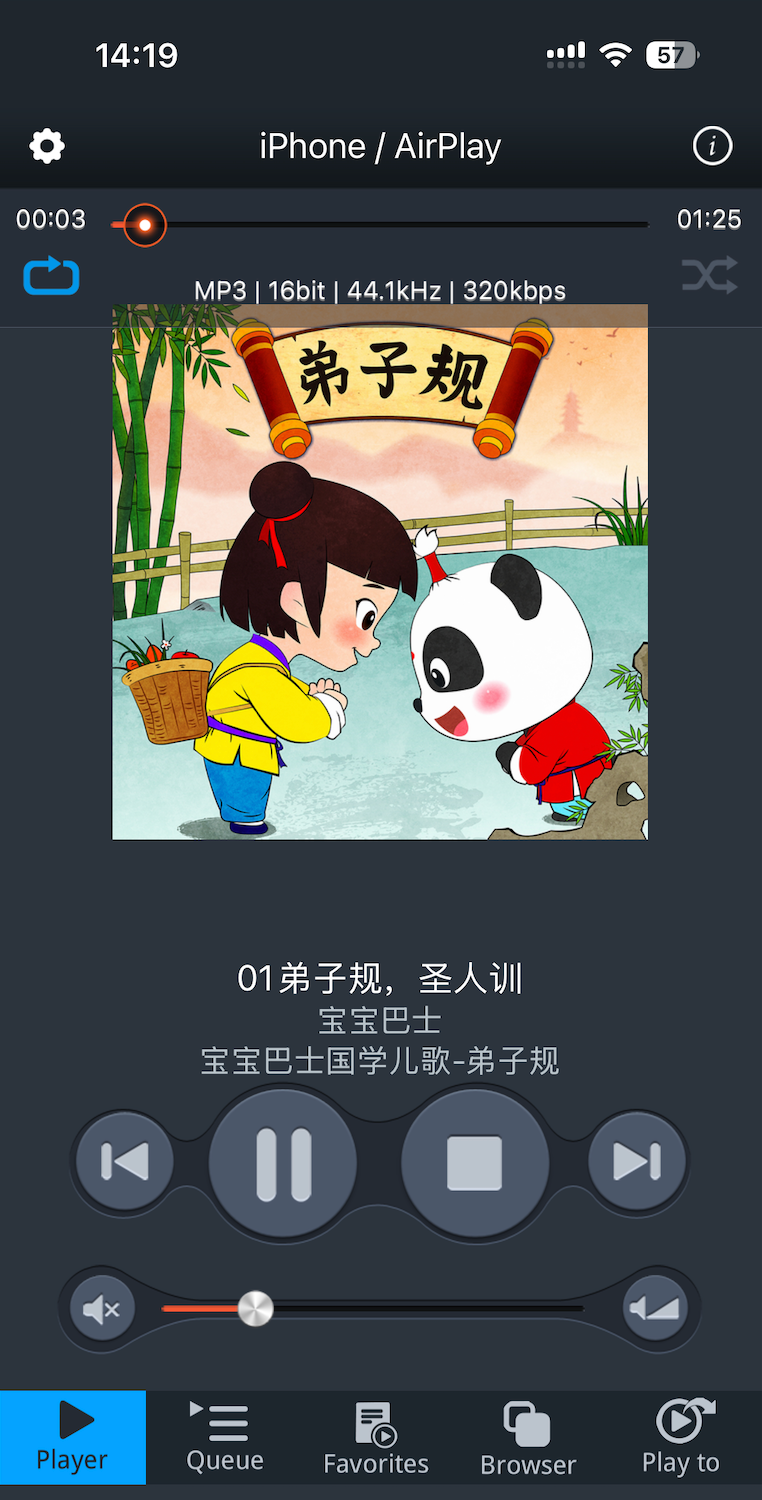
Task: Skip to the previous track
Action: click(x=125, y=1162)
